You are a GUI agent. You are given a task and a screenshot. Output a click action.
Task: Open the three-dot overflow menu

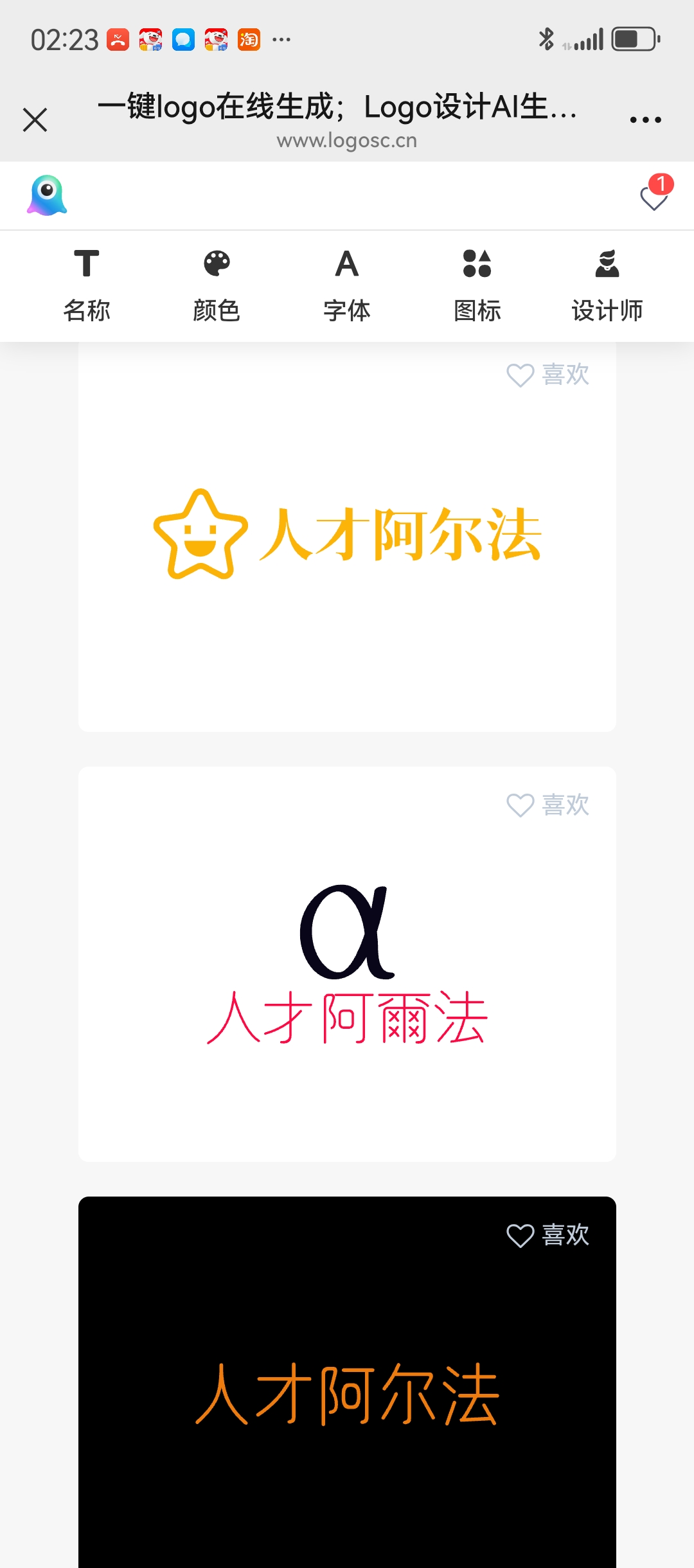point(645,120)
